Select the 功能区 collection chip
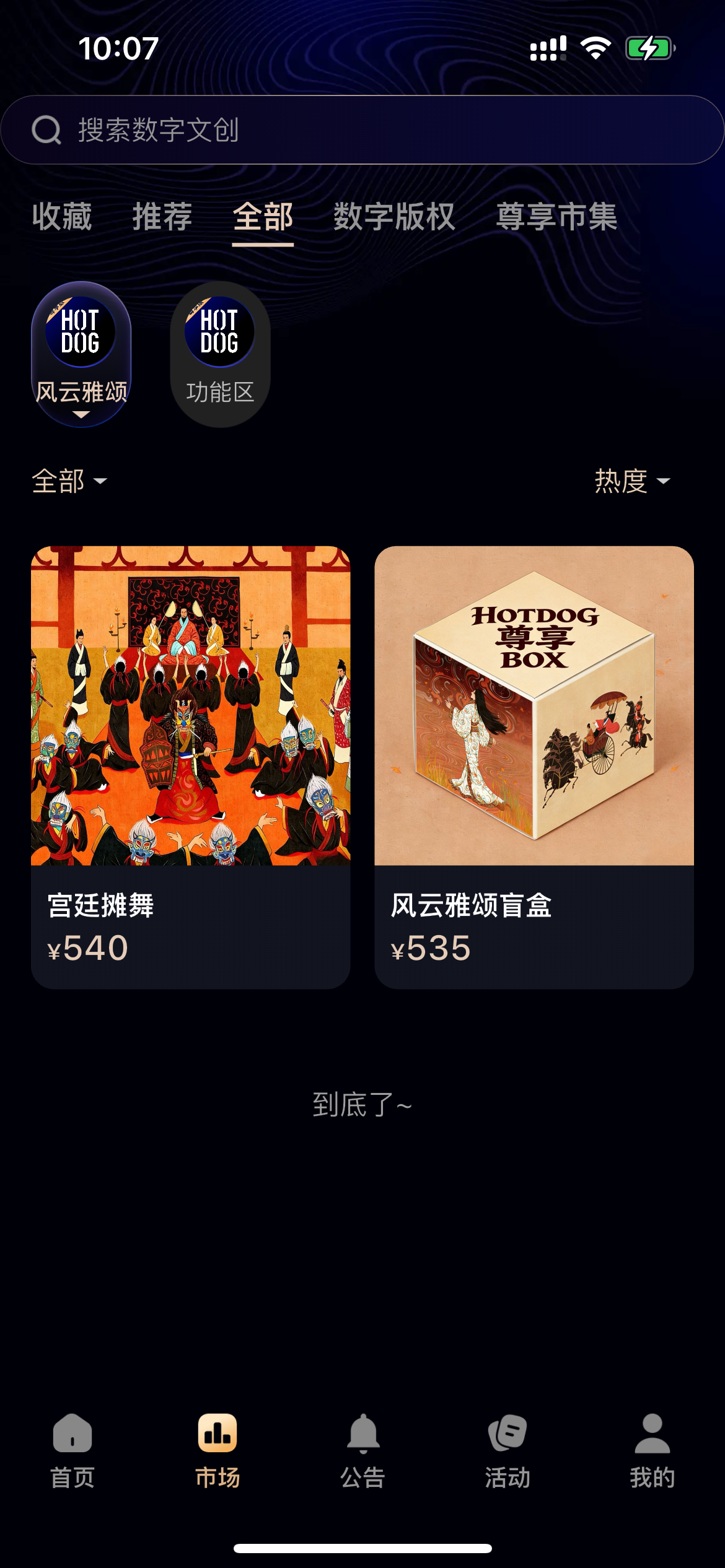This screenshot has width=725, height=1568. pos(220,354)
